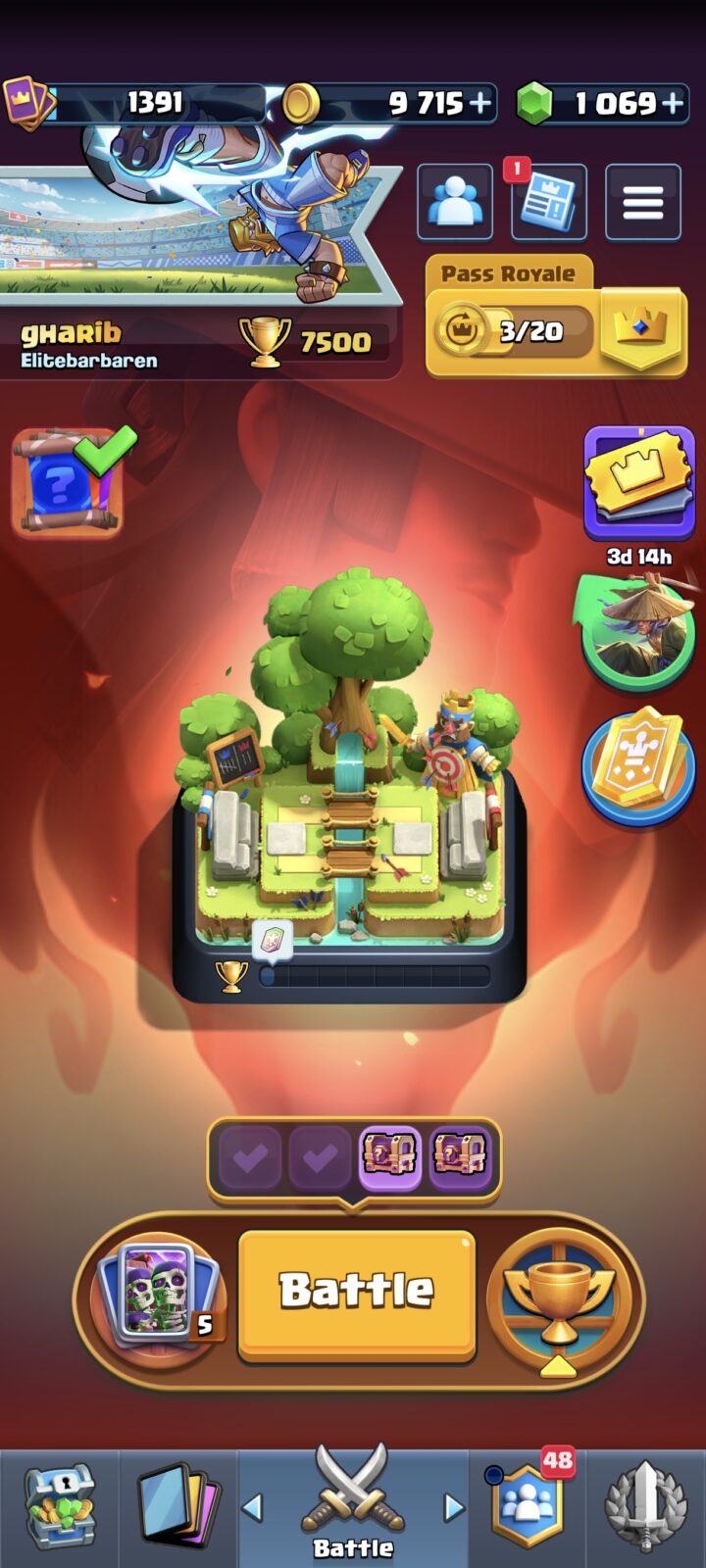Open the hamburger menu

tap(643, 202)
